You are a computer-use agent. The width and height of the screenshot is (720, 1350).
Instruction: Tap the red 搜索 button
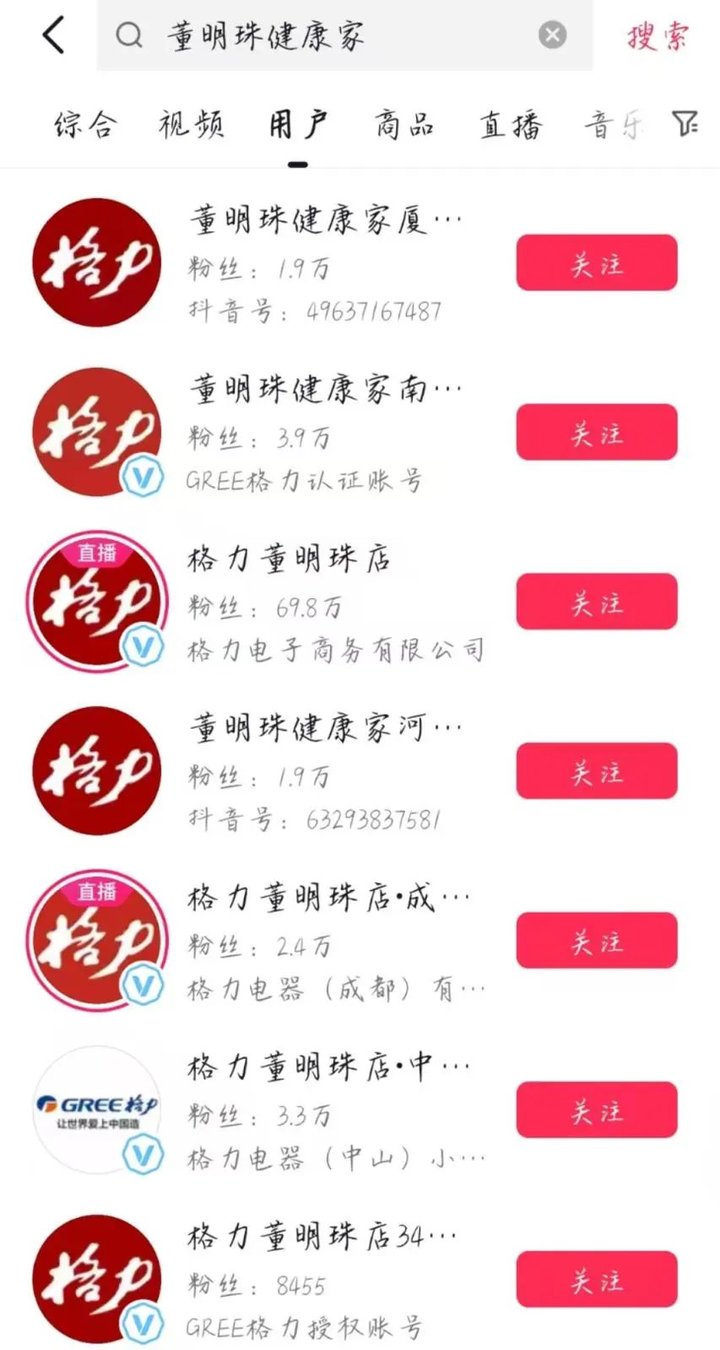pyautogui.click(x=657, y=36)
